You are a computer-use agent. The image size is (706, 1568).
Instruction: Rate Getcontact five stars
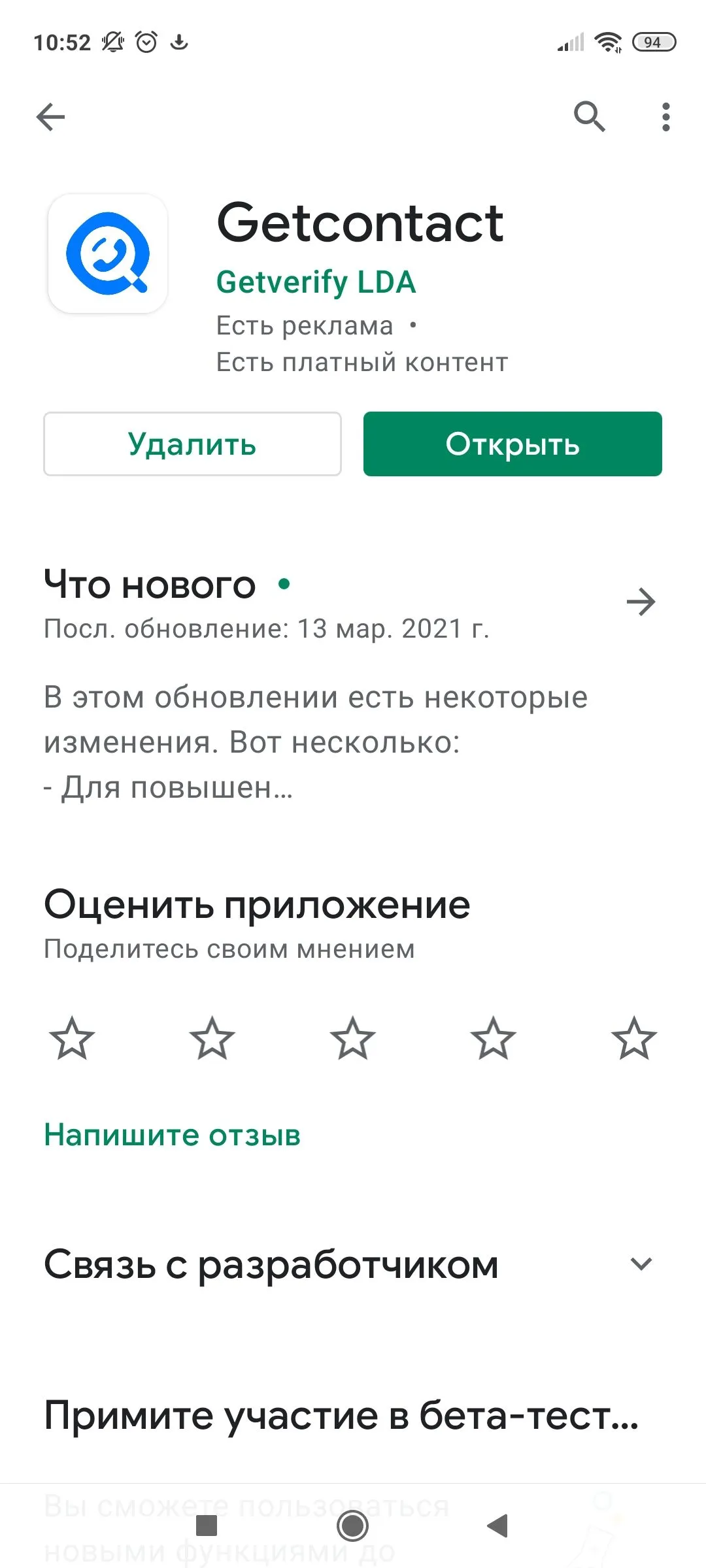point(633,1038)
